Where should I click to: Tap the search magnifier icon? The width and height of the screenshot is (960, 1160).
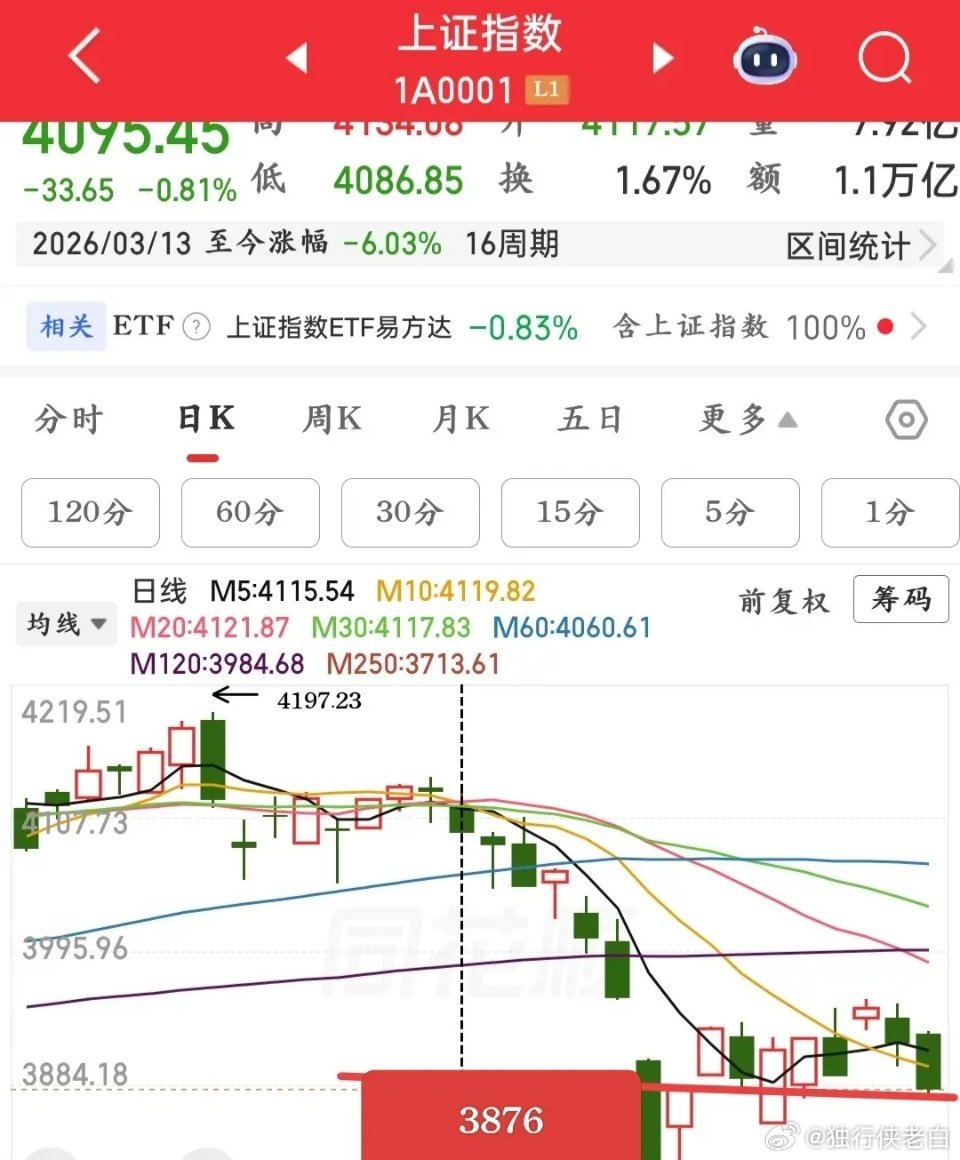pyautogui.click(x=884, y=58)
